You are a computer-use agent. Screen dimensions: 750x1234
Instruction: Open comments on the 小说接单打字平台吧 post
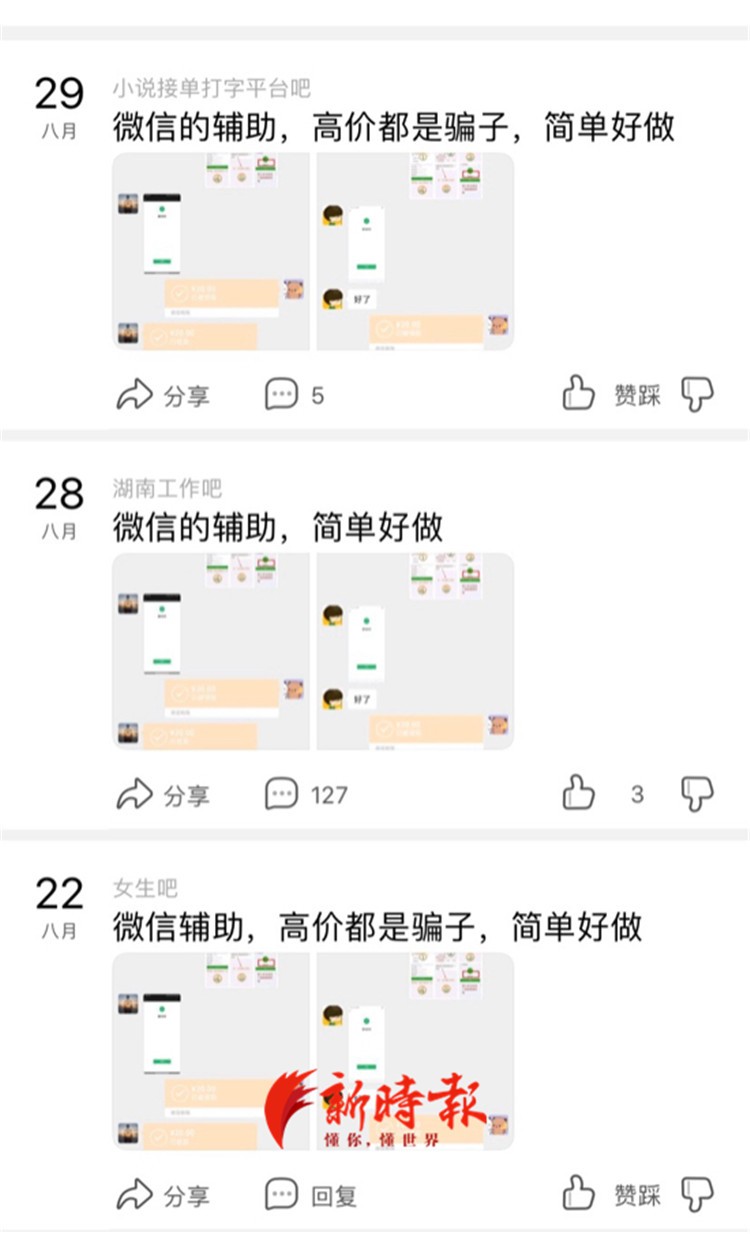point(294,395)
